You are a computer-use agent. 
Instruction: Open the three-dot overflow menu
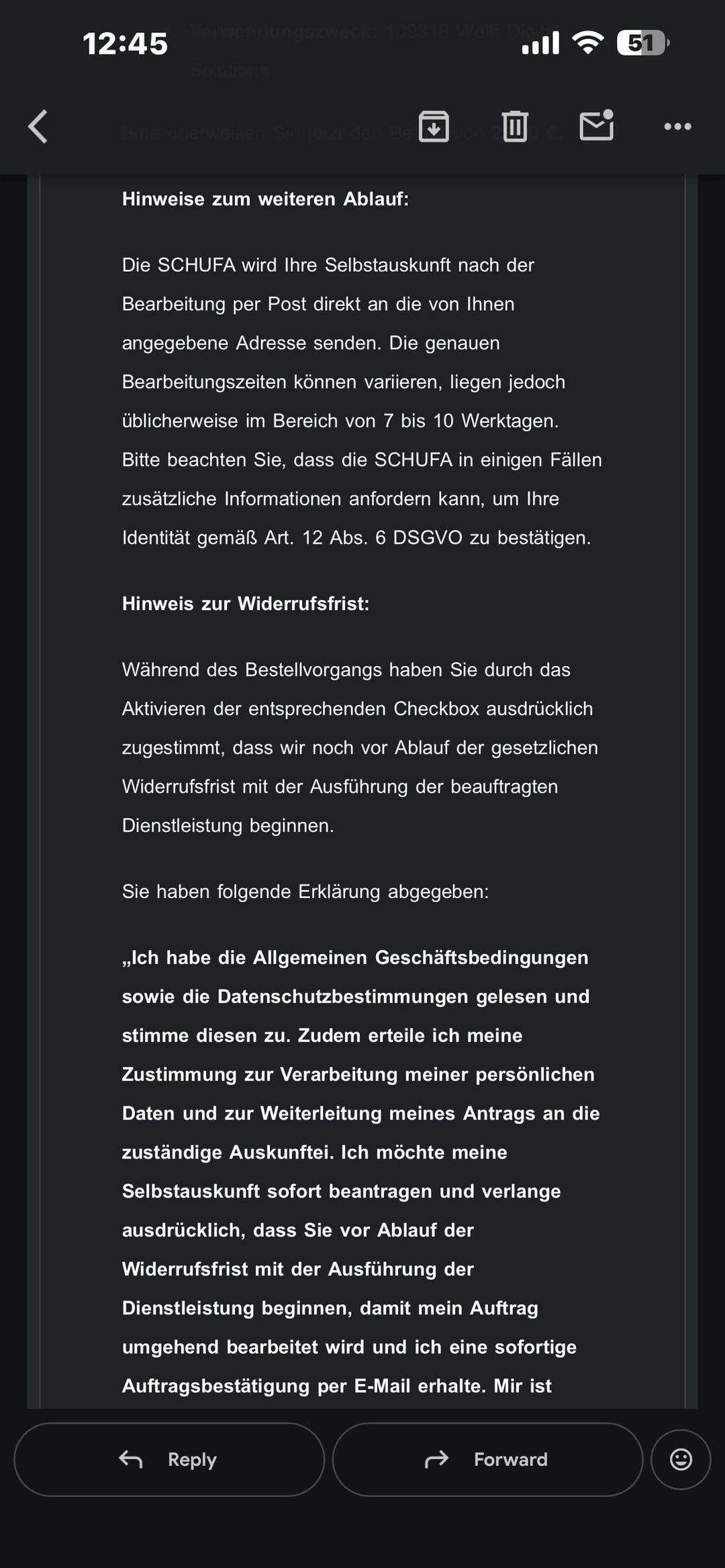677,126
